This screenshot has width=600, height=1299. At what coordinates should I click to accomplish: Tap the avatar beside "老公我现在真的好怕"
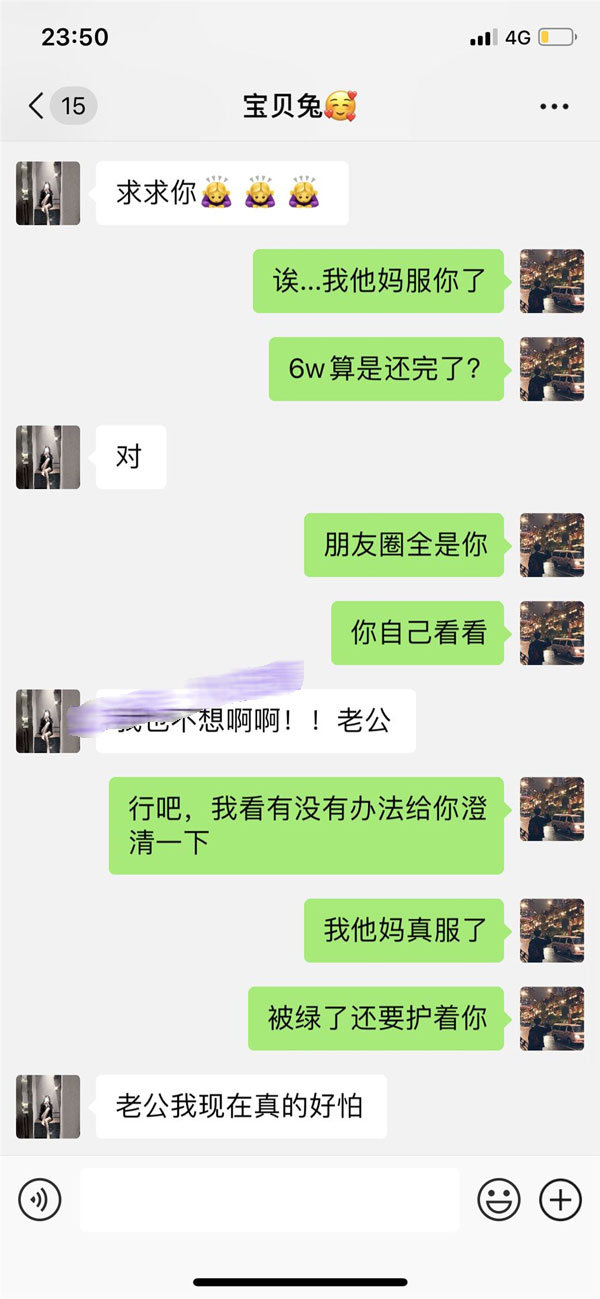tap(48, 1106)
